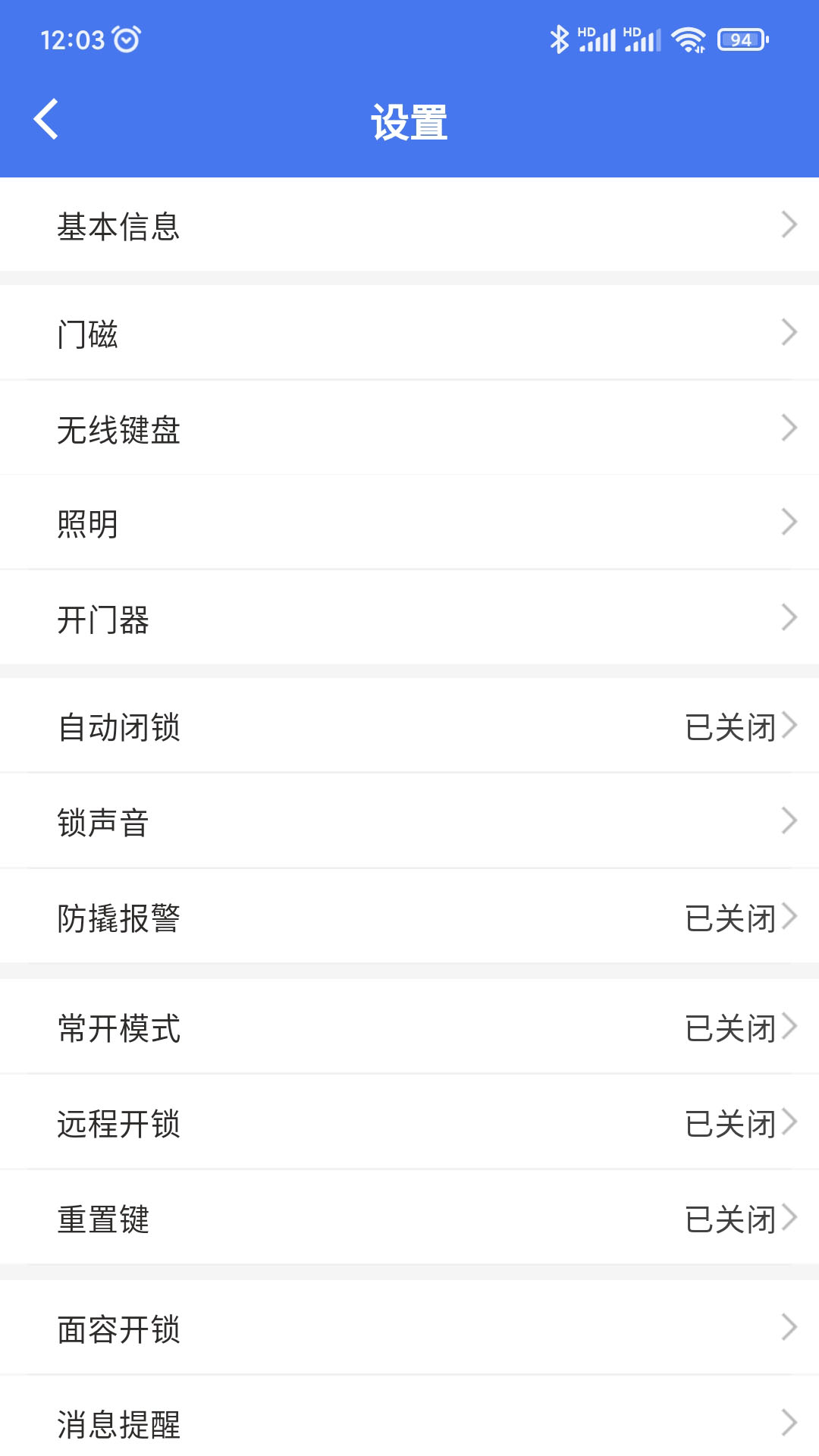Select the 设置 title in header
Screen dimensions: 819x1456
coord(409,120)
